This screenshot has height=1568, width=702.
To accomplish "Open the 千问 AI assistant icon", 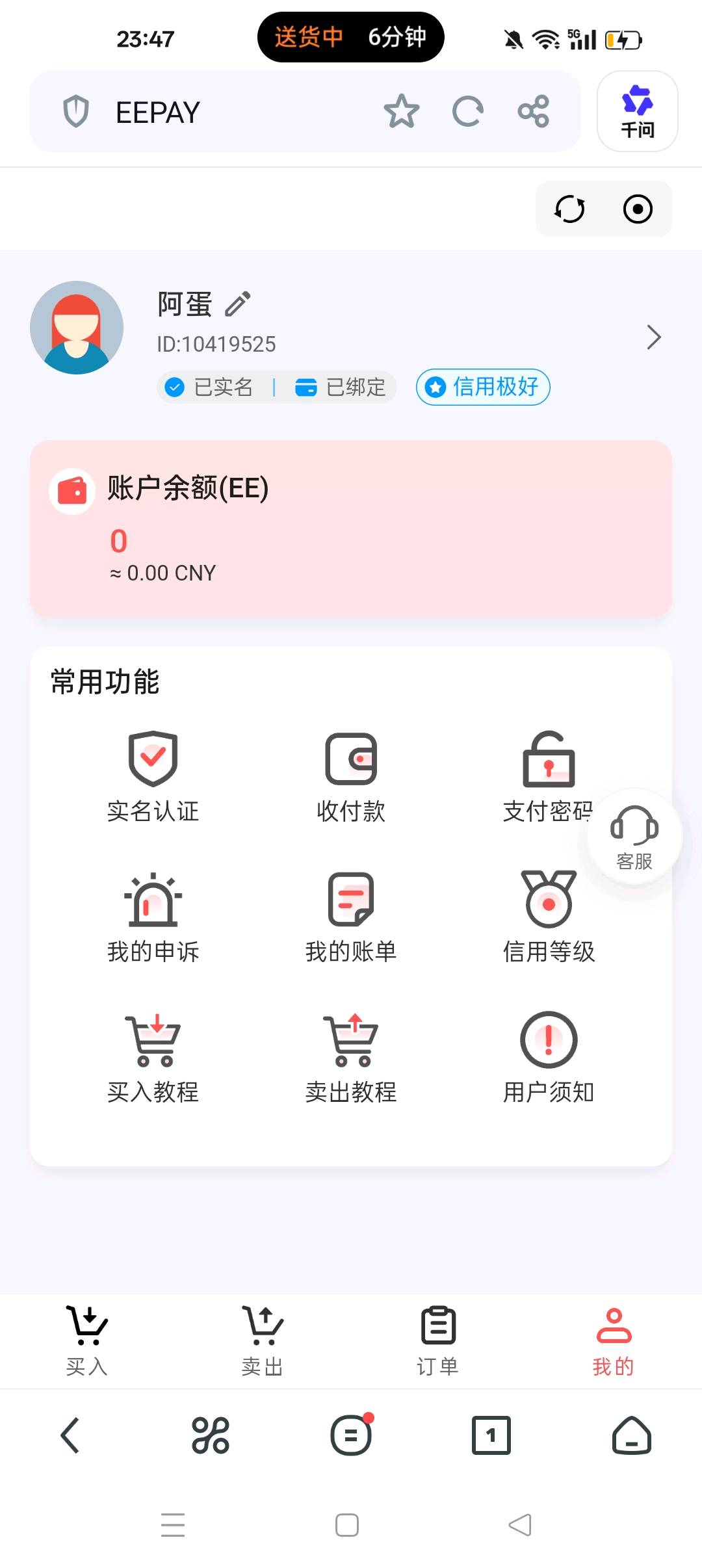I will [636, 111].
